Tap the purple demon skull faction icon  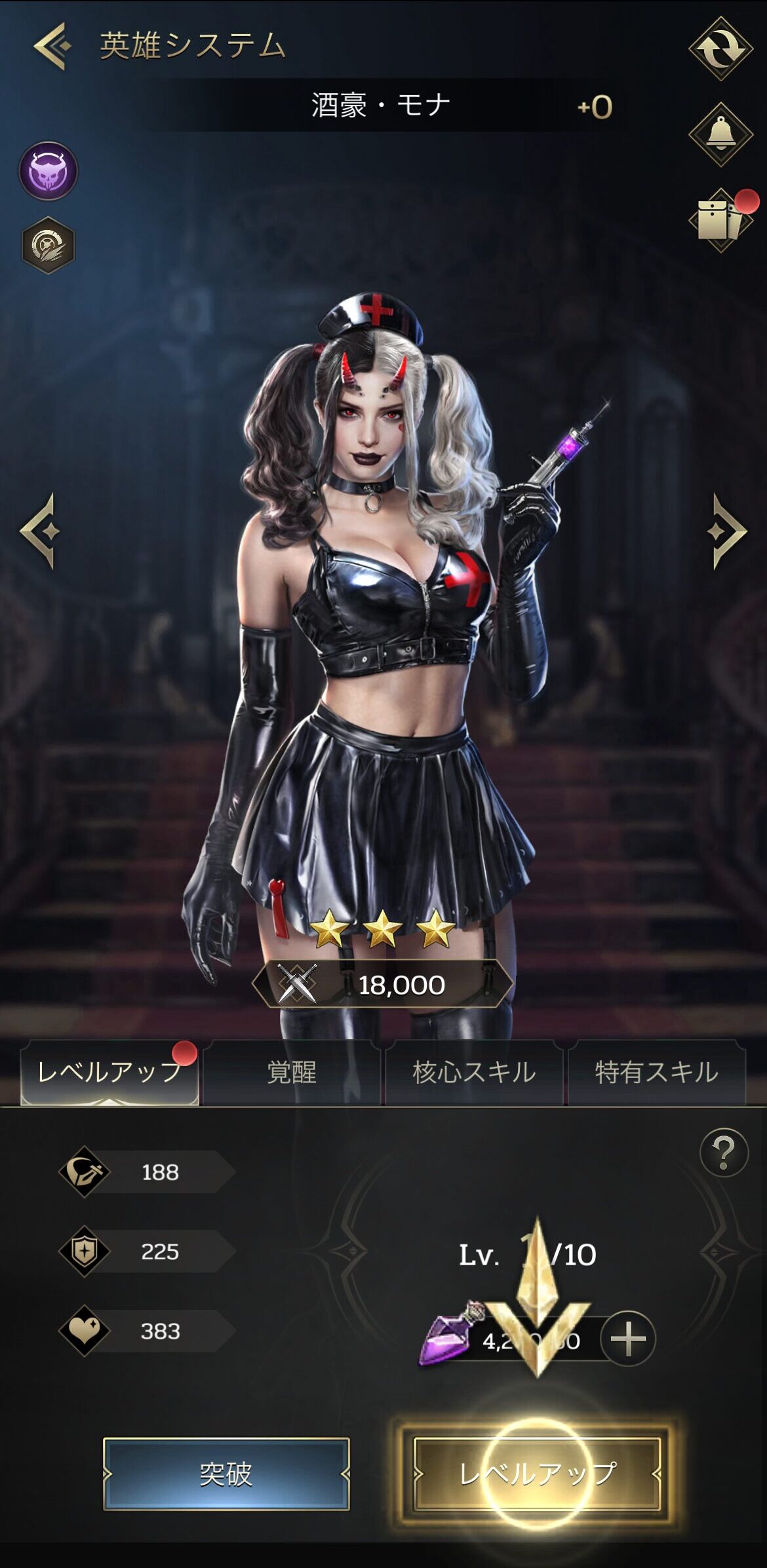[48, 171]
